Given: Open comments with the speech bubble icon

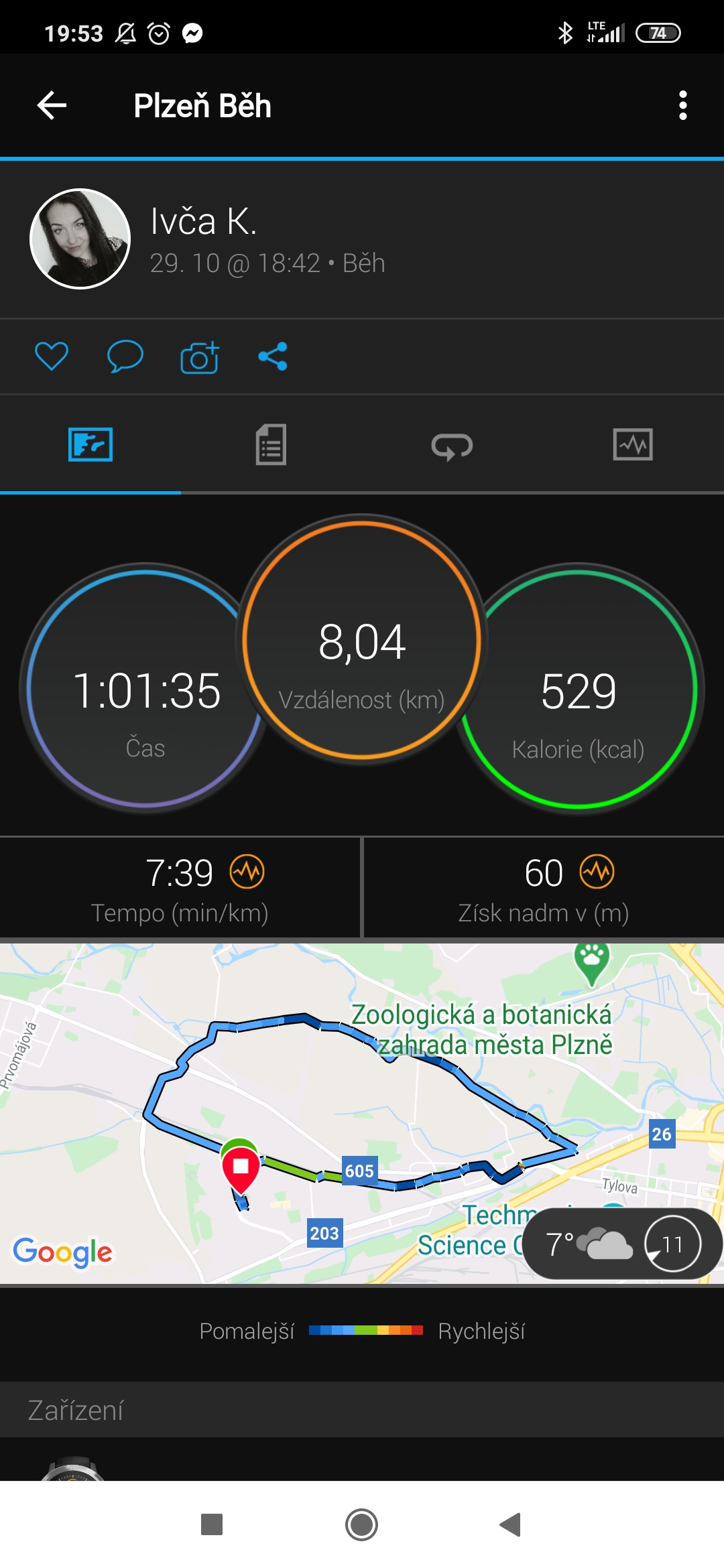Looking at the screenshot, I should click(125, 356).
